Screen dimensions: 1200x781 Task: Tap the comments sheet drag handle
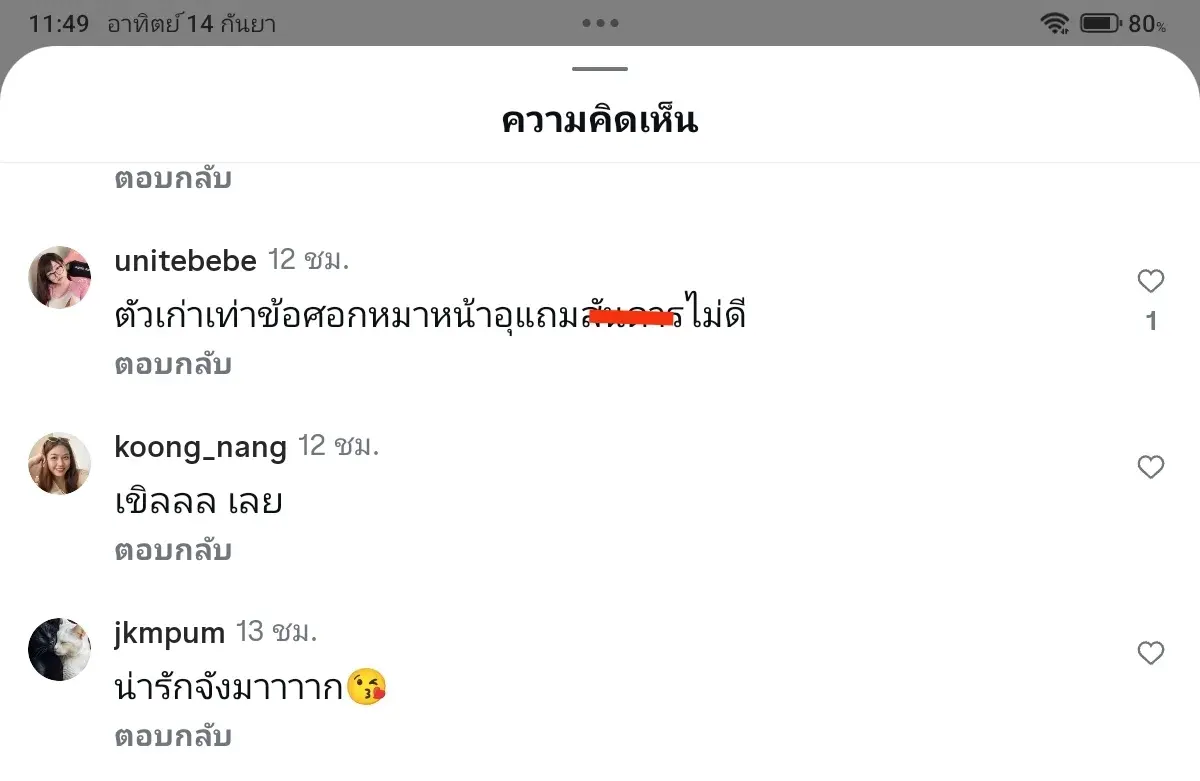click(x=600, y=69)
